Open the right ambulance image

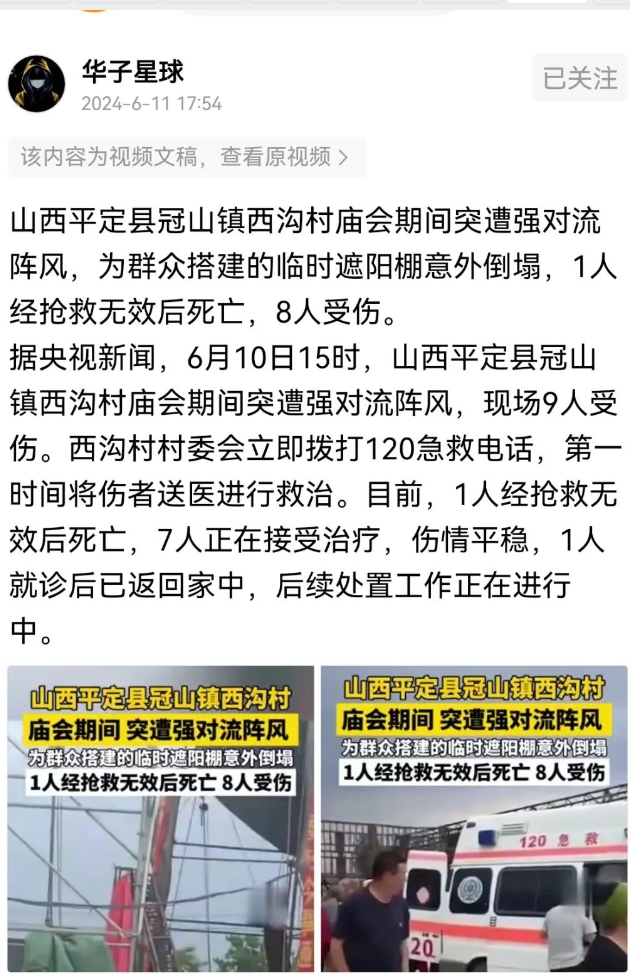pyautogui.click(x=473, y=818)
